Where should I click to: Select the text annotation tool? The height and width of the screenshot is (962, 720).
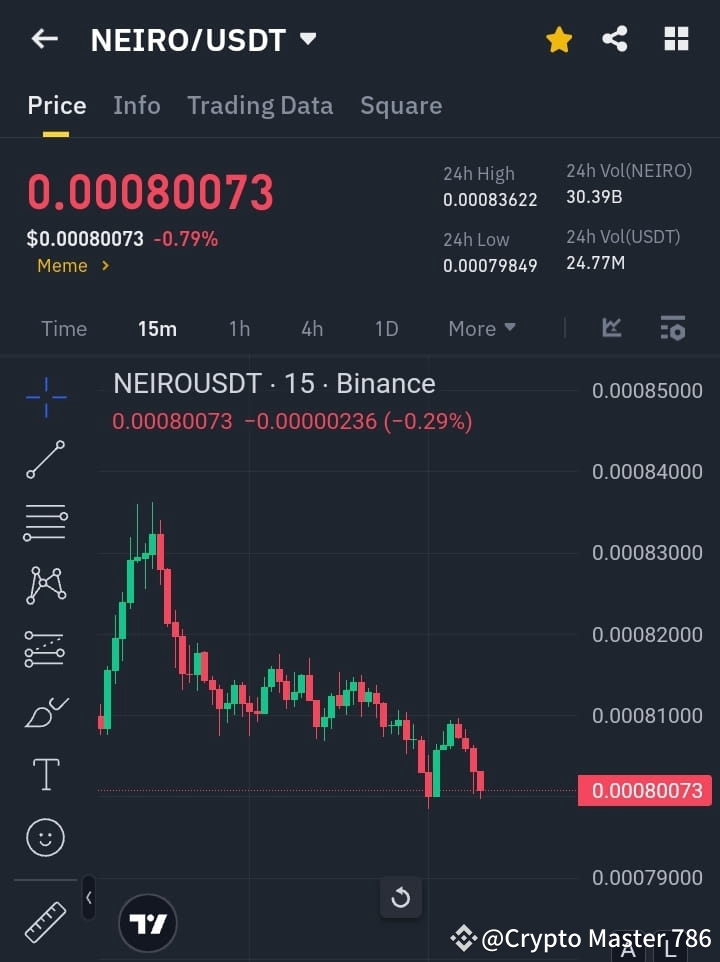[45, 773]
